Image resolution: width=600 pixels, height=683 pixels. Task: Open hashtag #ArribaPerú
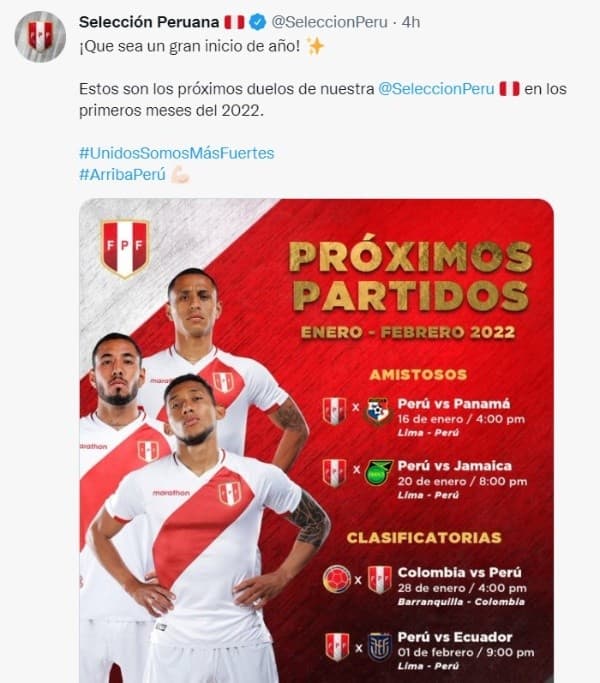coord(121,174)
